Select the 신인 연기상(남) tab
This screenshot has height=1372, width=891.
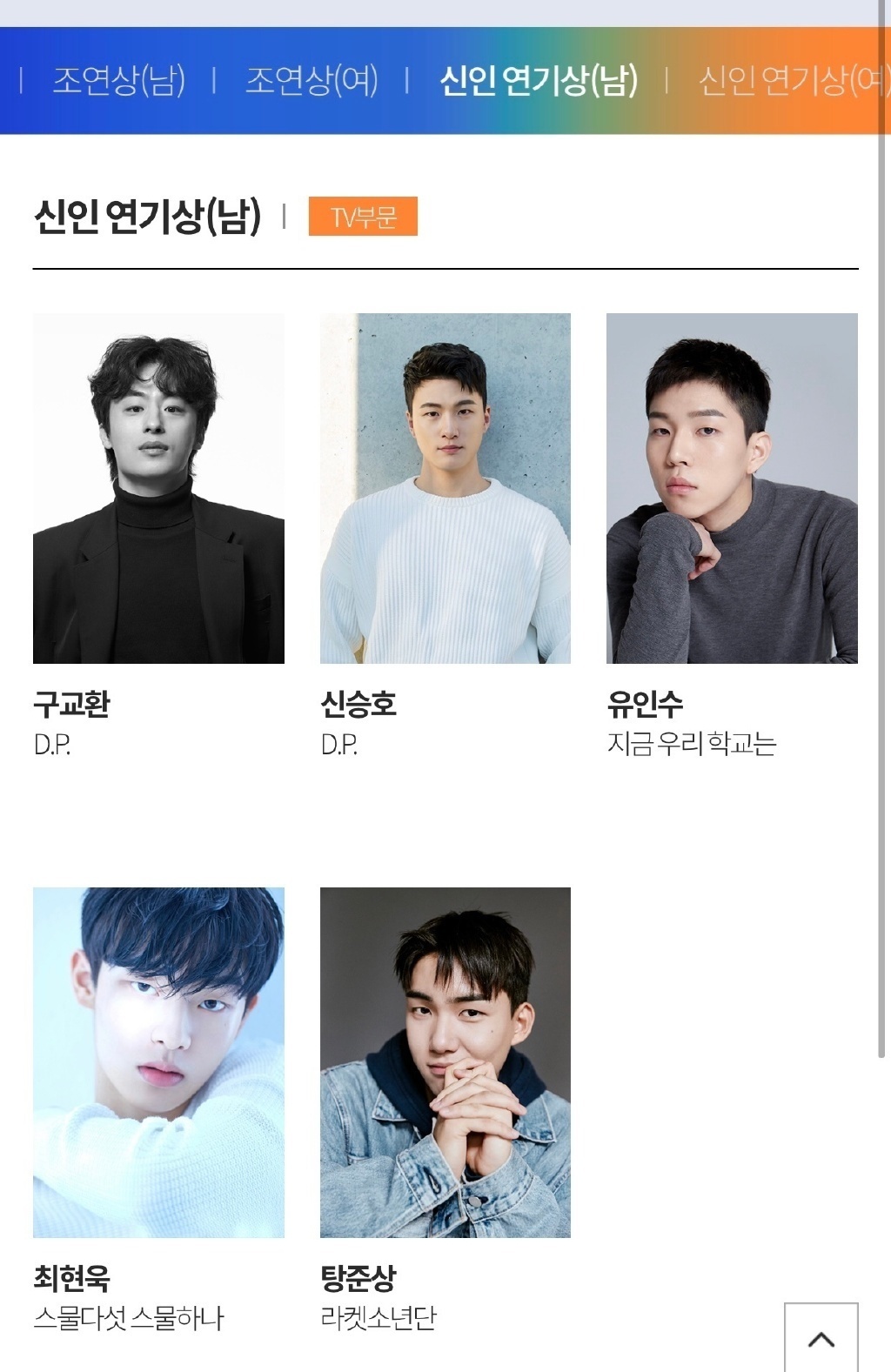539,80
